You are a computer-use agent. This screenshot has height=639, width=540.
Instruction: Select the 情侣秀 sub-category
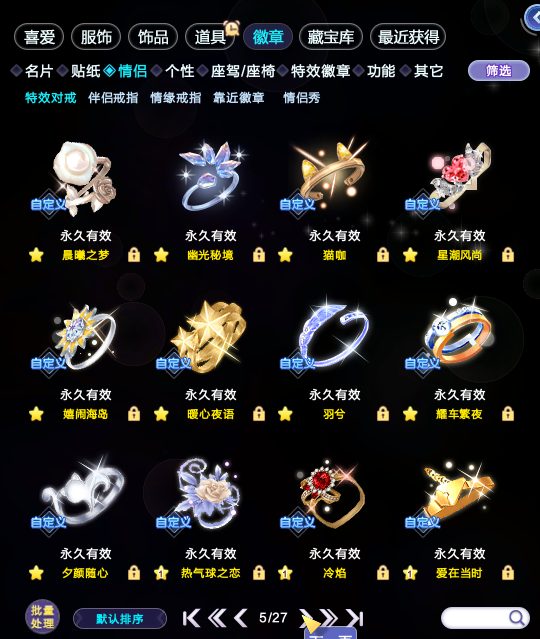(x=302, y=98)
